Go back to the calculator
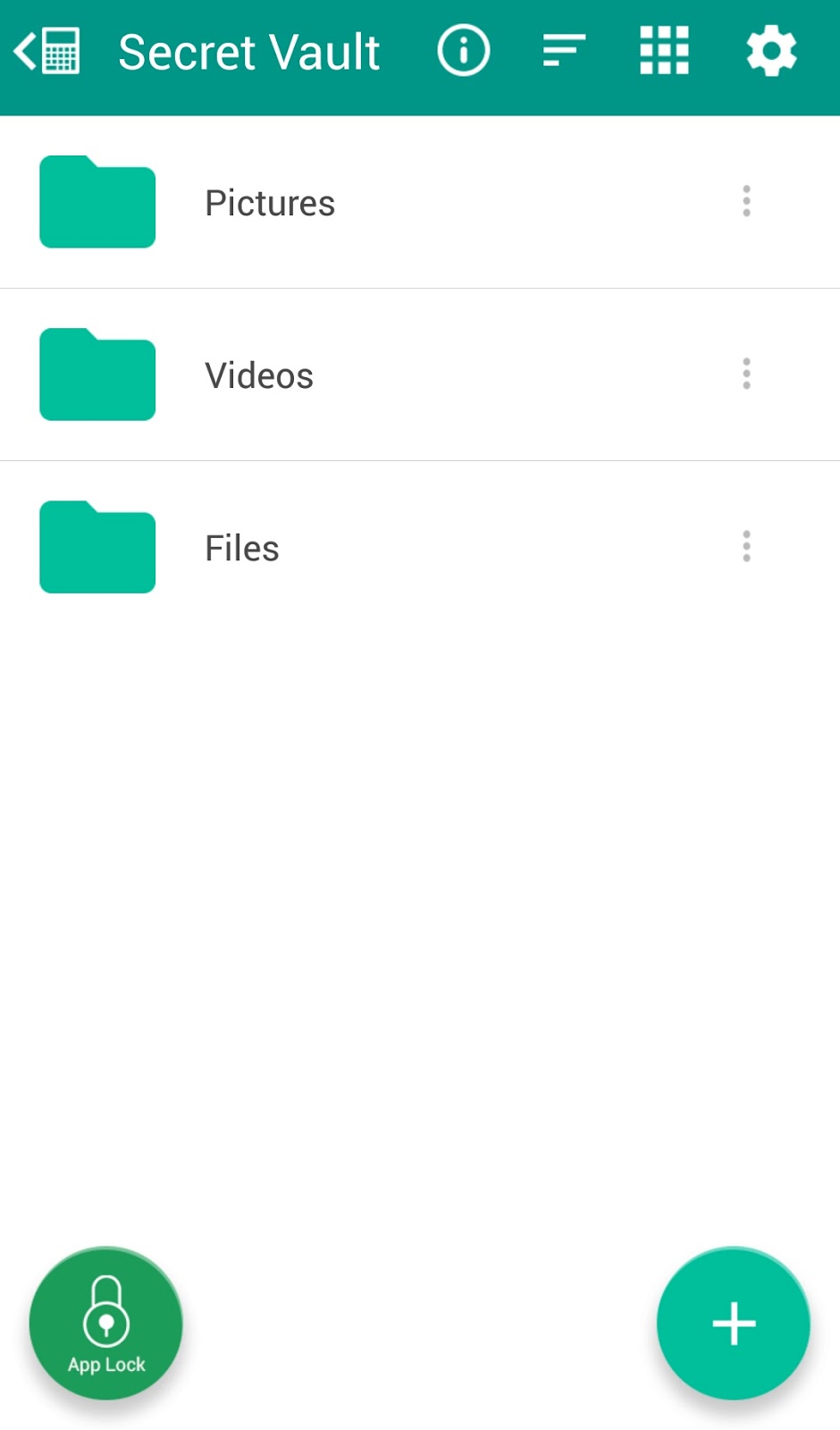Viewport: 840px width, 1430px height. coord(47,51)
